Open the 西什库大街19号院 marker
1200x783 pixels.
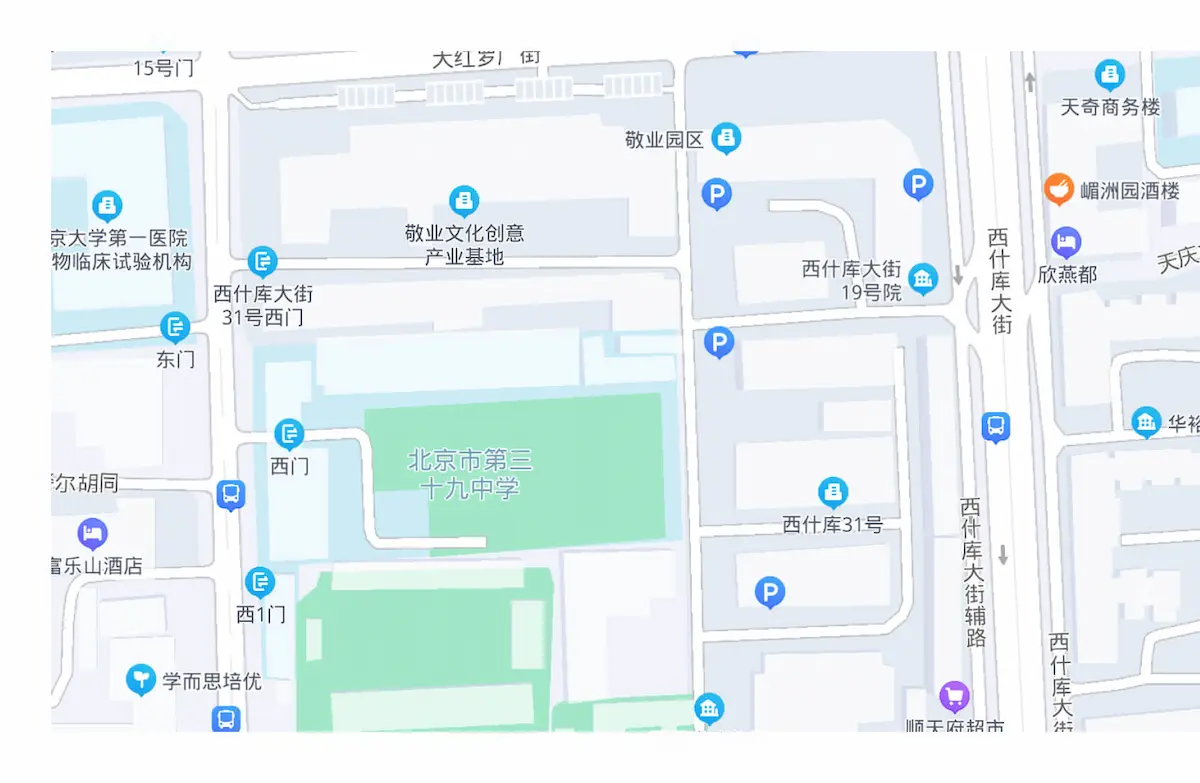click(x=922, y=278)
